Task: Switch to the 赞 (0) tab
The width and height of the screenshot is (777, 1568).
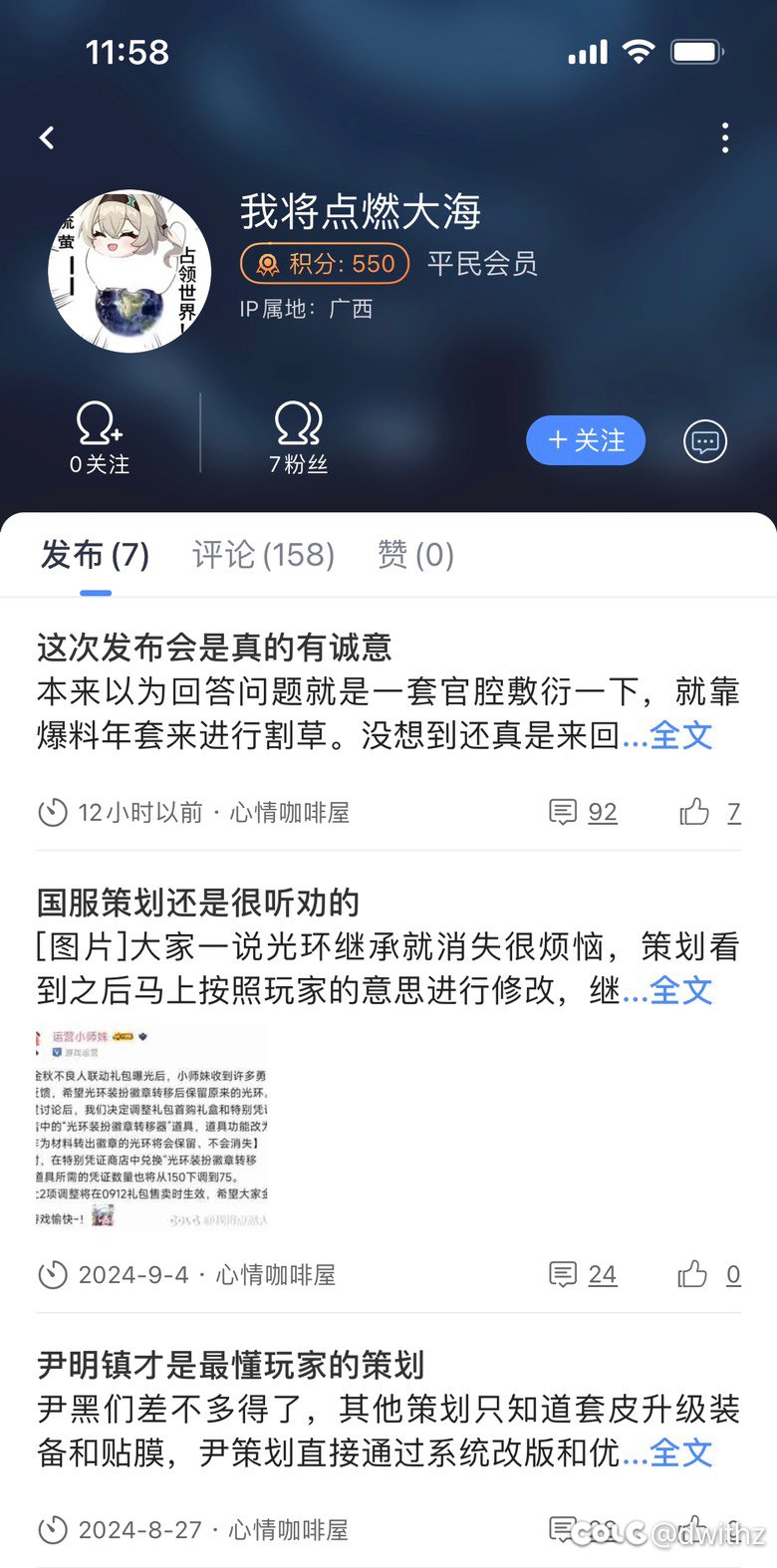Action: (415, 555)
